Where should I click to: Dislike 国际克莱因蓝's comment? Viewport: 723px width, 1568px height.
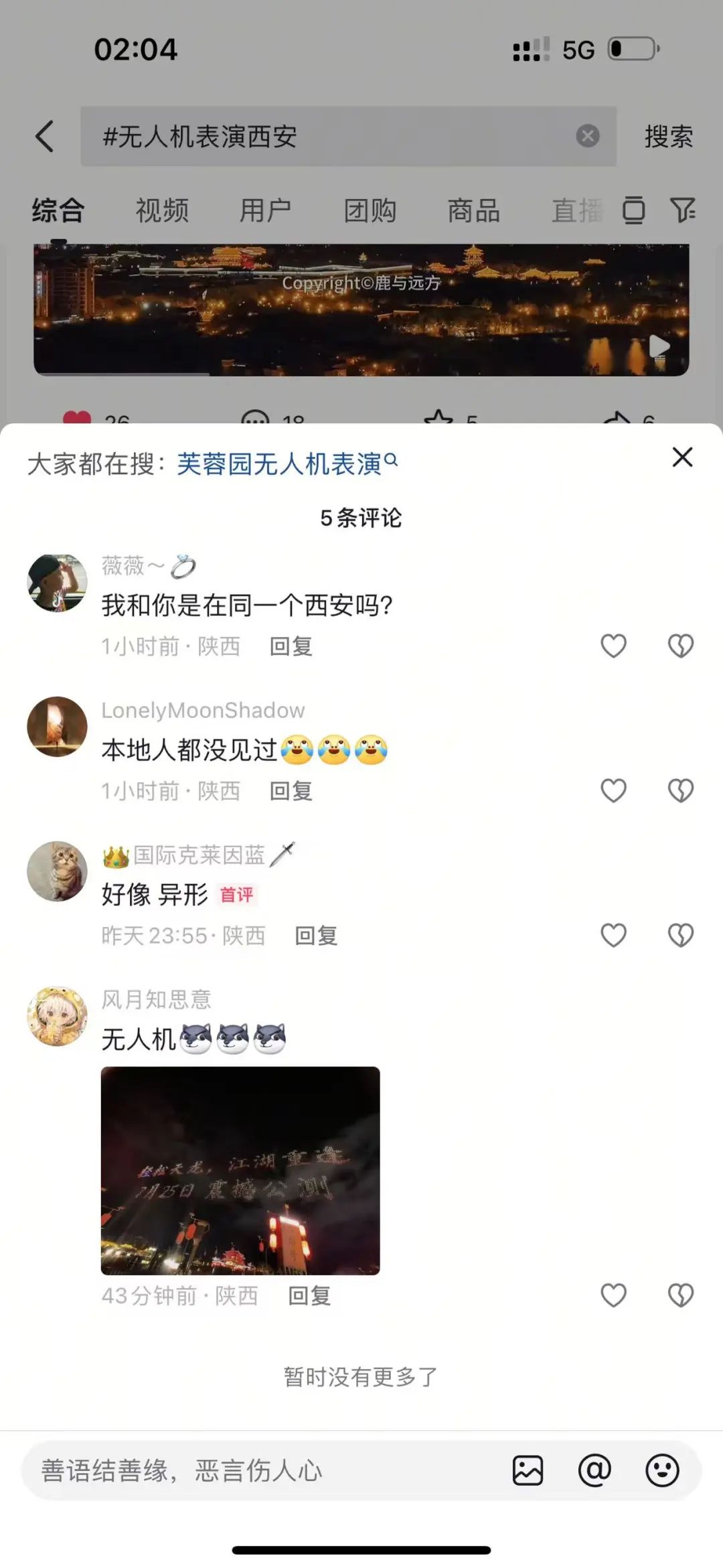(x=680, y=935)
